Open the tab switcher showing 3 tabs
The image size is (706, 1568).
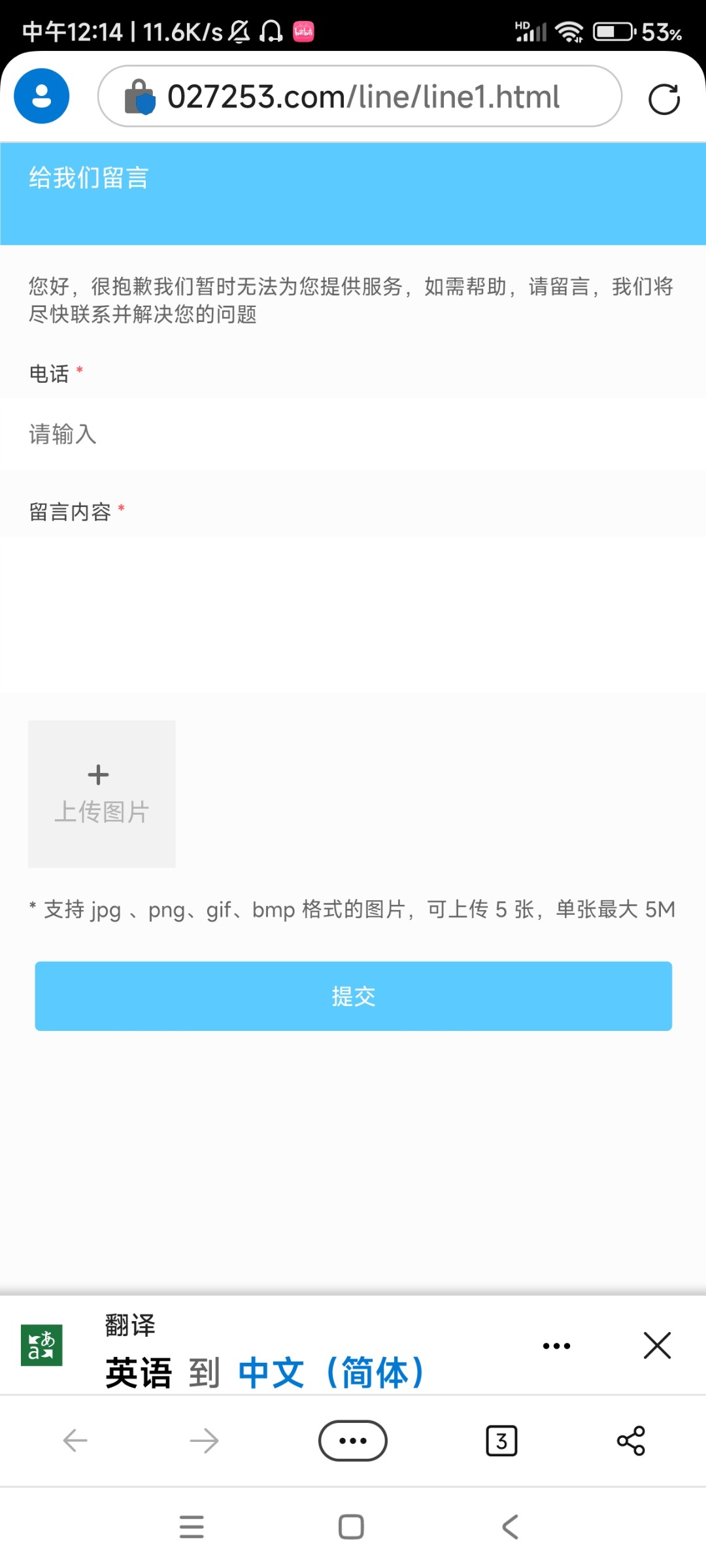click(501, 1441)
